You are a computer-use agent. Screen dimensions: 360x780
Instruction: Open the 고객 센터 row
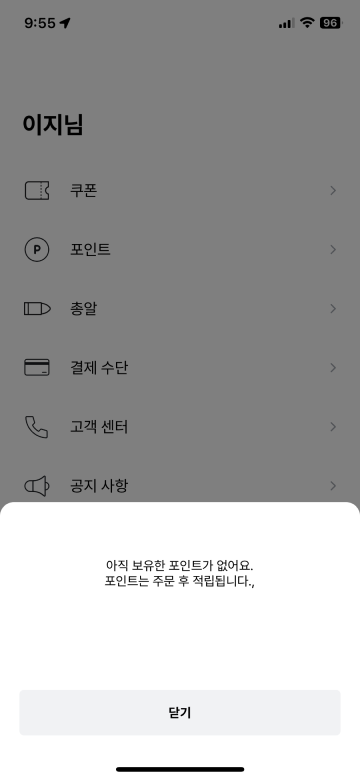[180, 427]
